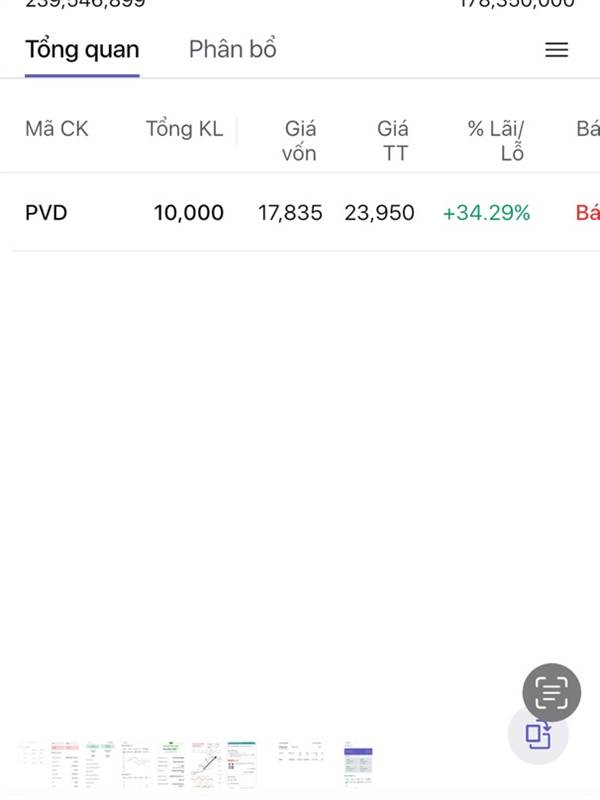Open the PVD stock row
The height and width of the screenshot is (800, 600).
46,213
